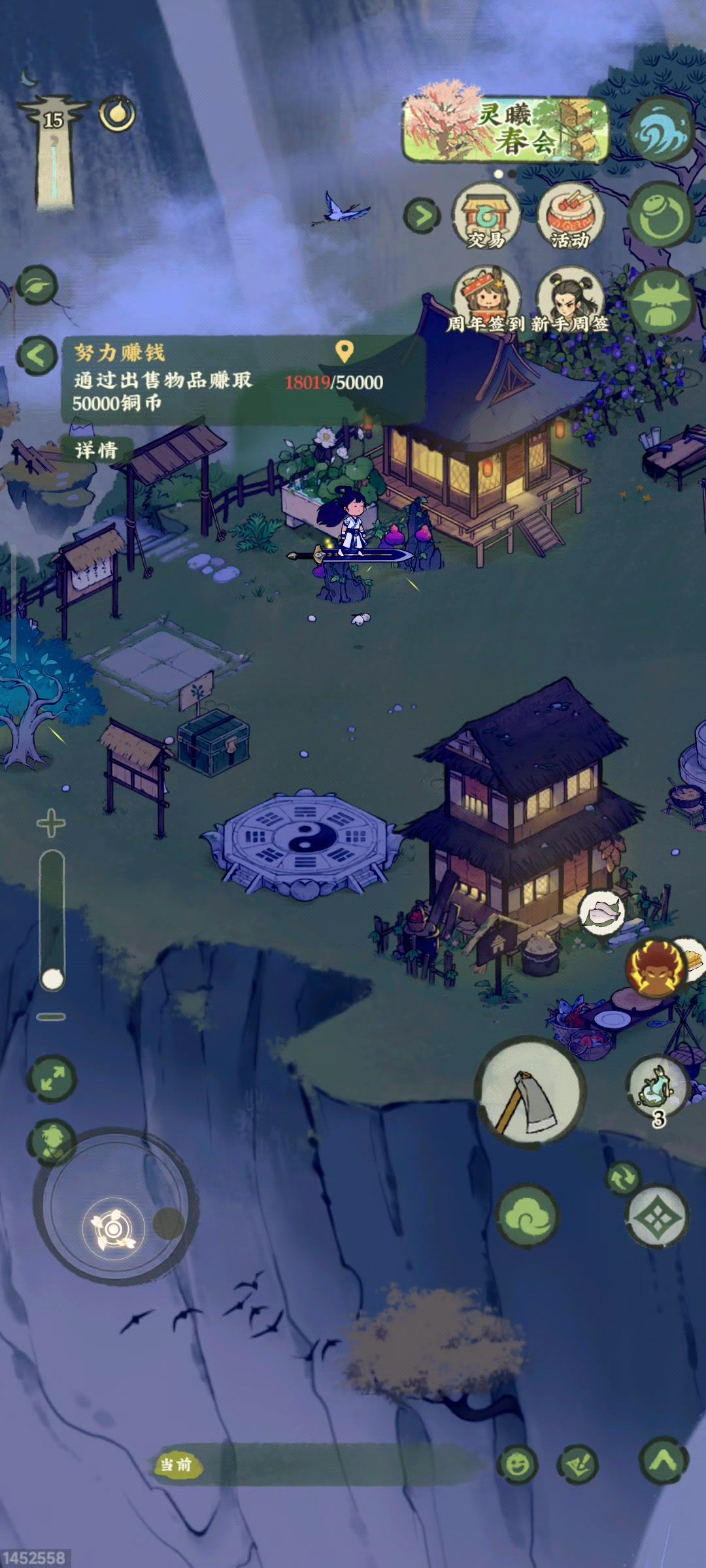Zoom in with the plus button
This screenshot has height=1568, width=706.
[x=51, y=823]
